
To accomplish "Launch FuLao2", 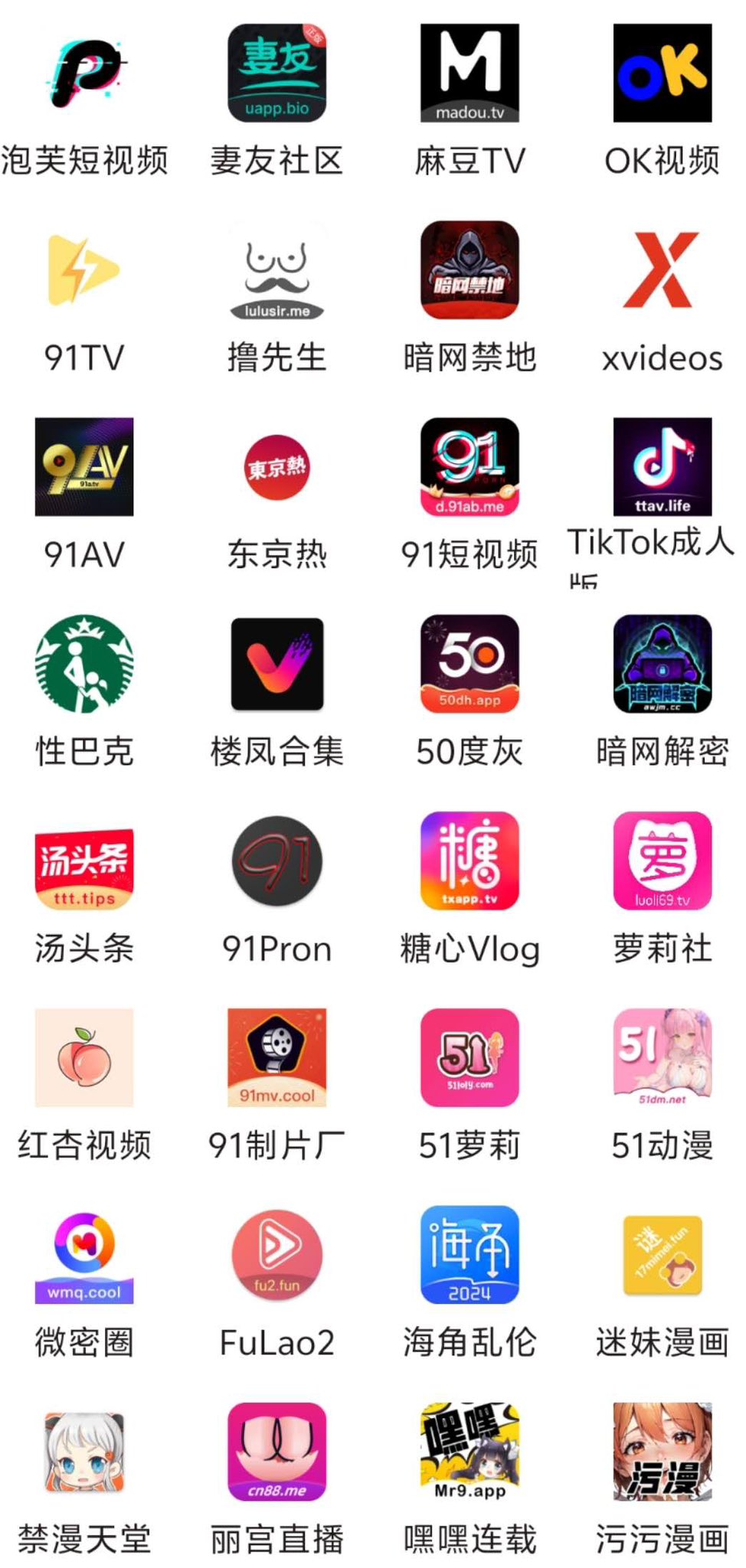I will point(276,1254).
